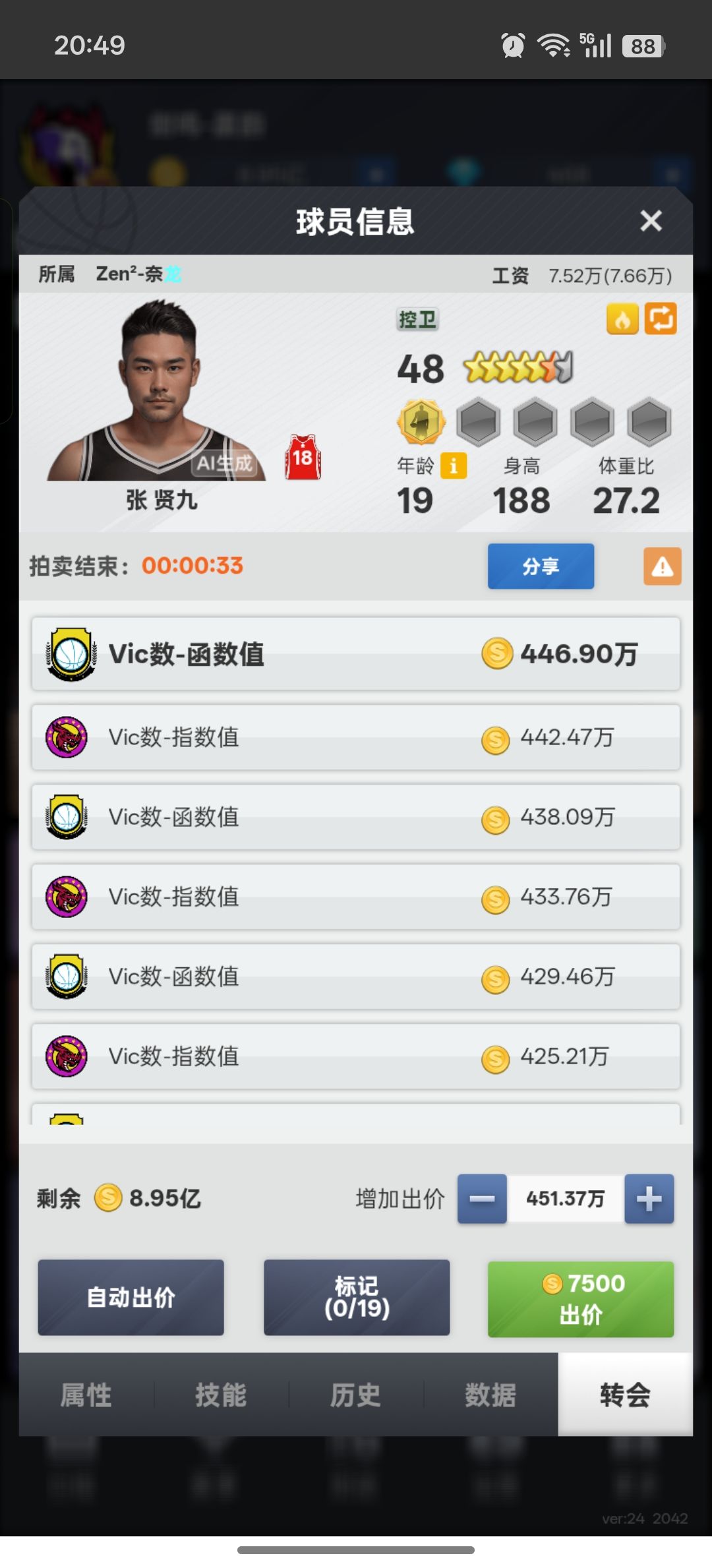
Task: Tap the flame icon near position
Action: [x=622, y=319]
